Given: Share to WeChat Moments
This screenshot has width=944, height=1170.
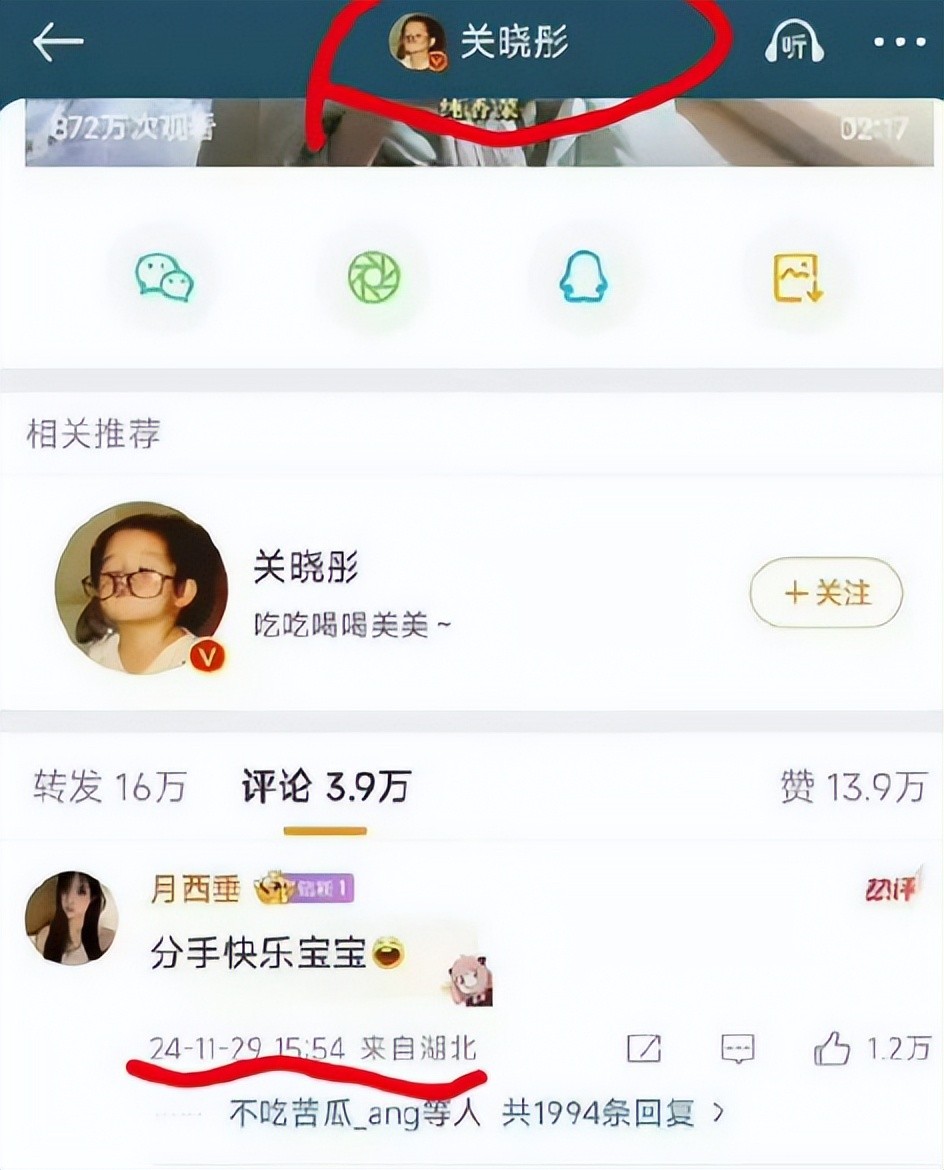Looking at the screenshot, I should click(x=373, y=277).
